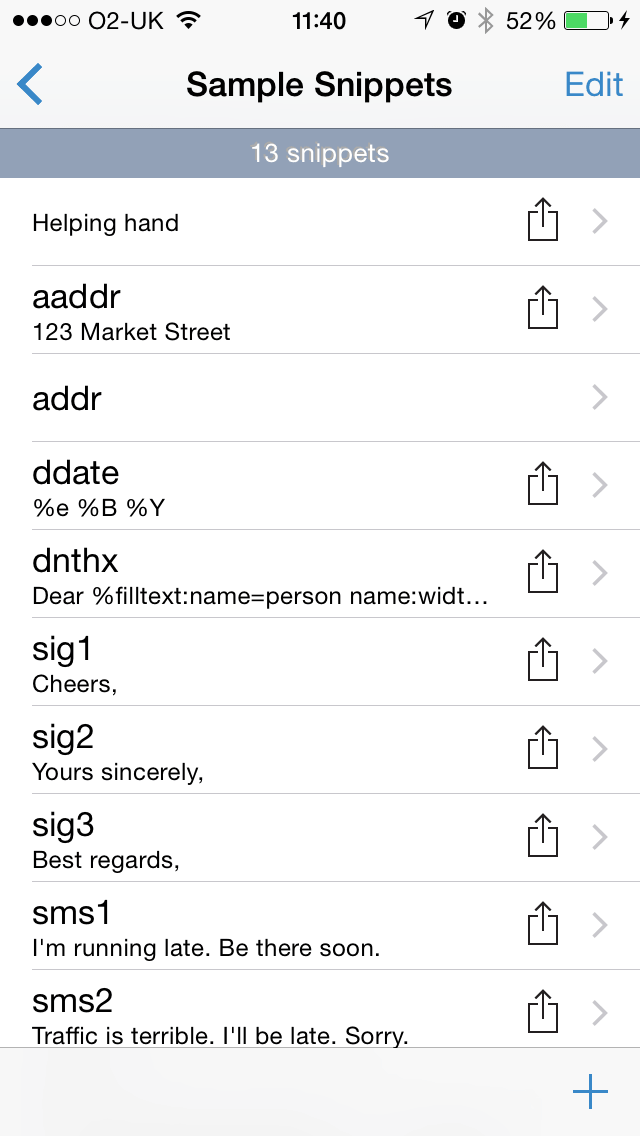Share the sig1 snippet
The width and height of the screenshot is (640, 1136).
[542, 659]
